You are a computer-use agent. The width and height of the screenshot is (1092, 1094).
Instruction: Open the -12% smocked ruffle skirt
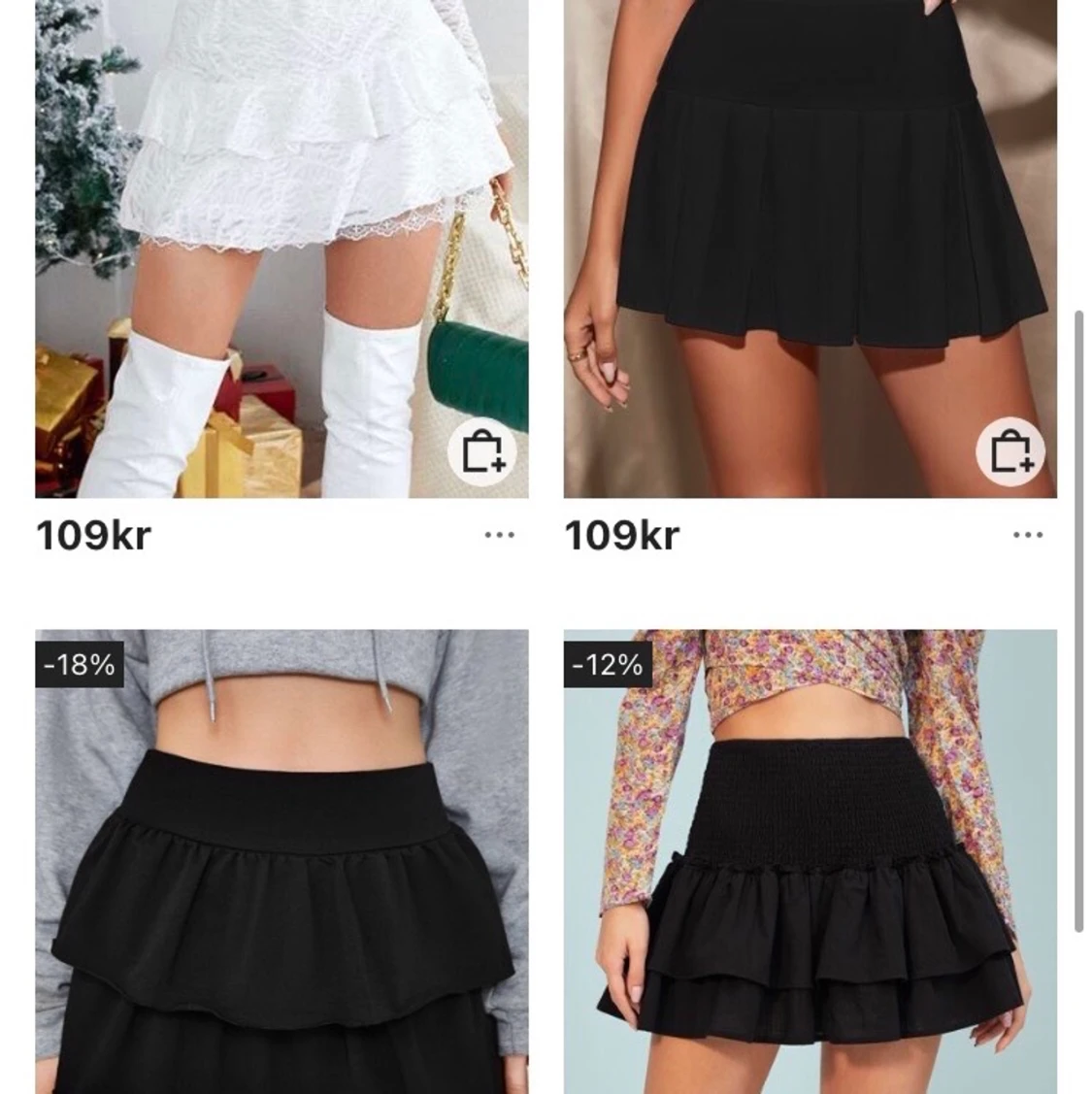click(x=810, y=864)
